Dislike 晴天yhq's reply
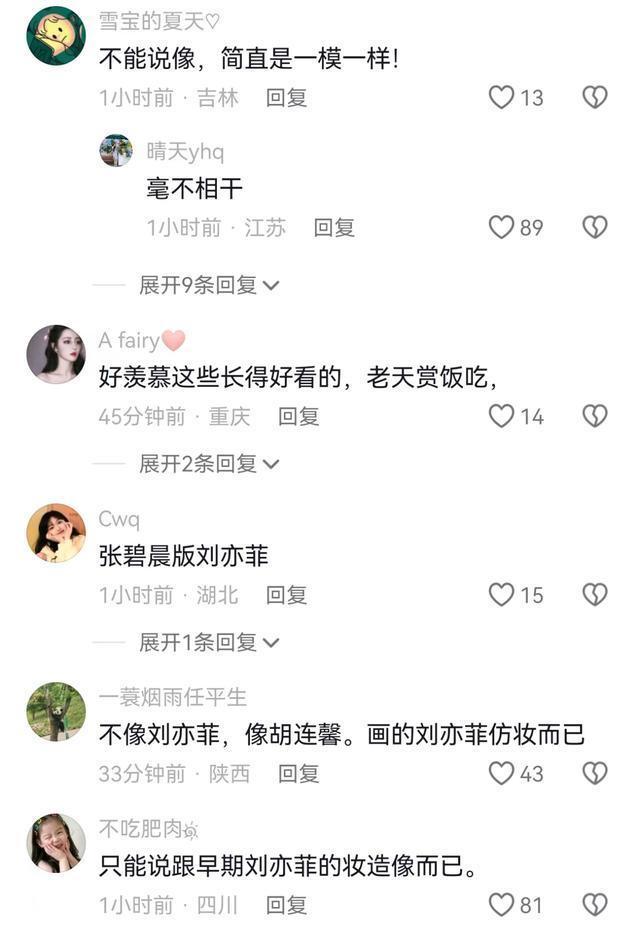The height and width of the screenshot is (942, 640). pos(595,227)
